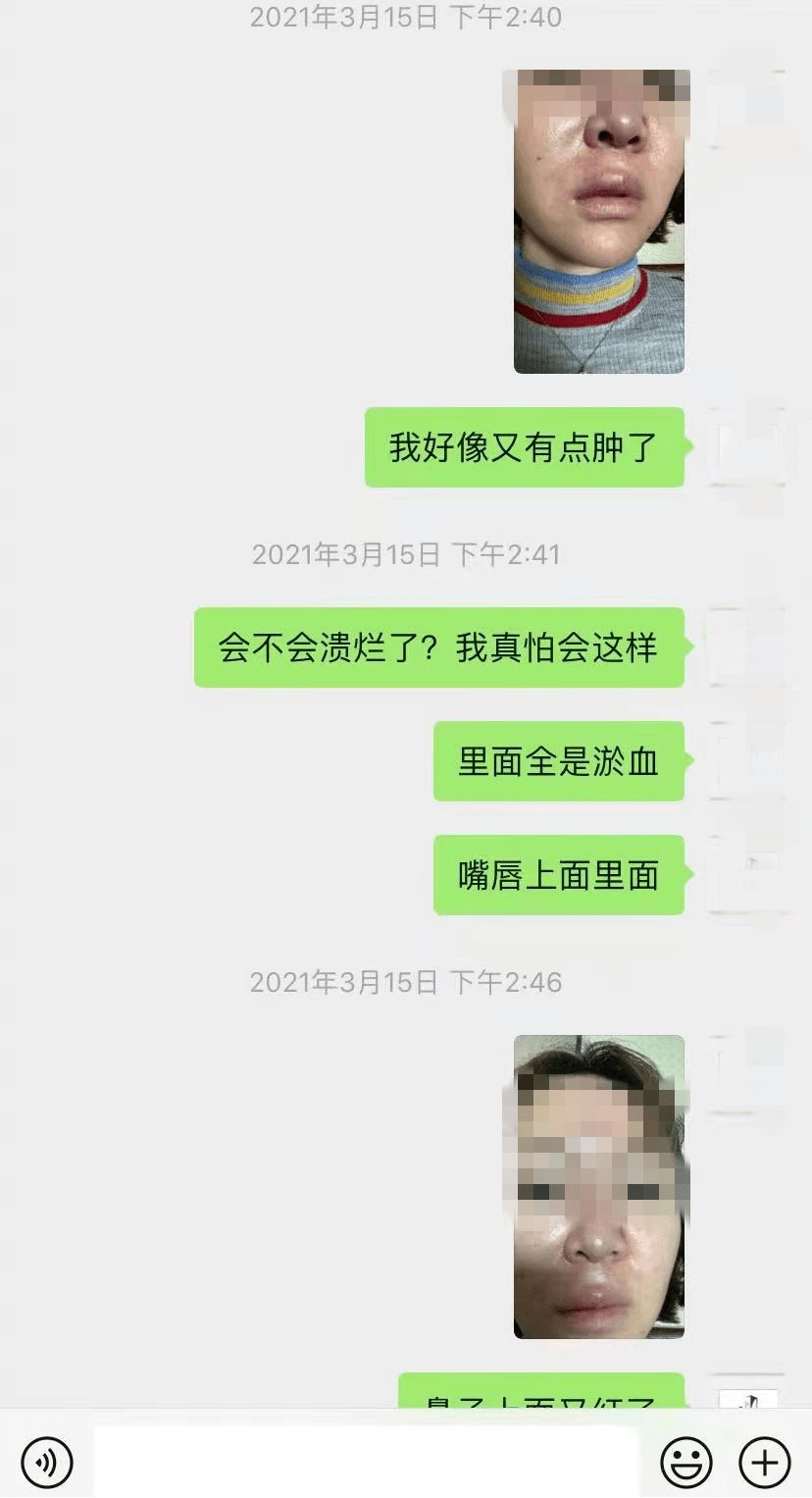Open the plus attachments menu
812x1498 pixels.
[764, 1463]
